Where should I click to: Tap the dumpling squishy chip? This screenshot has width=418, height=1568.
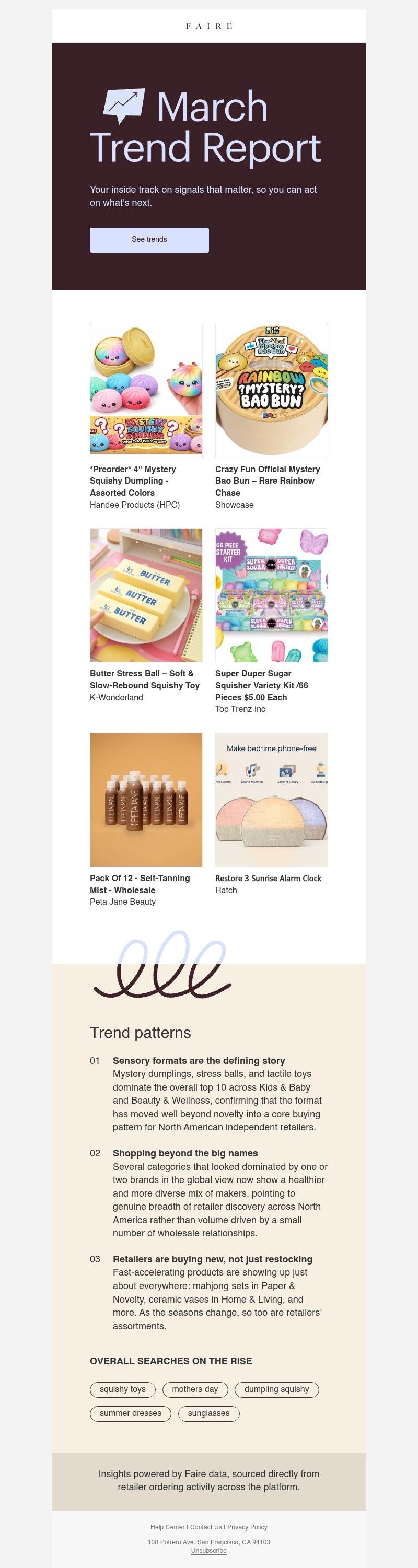click(276, 1389)
